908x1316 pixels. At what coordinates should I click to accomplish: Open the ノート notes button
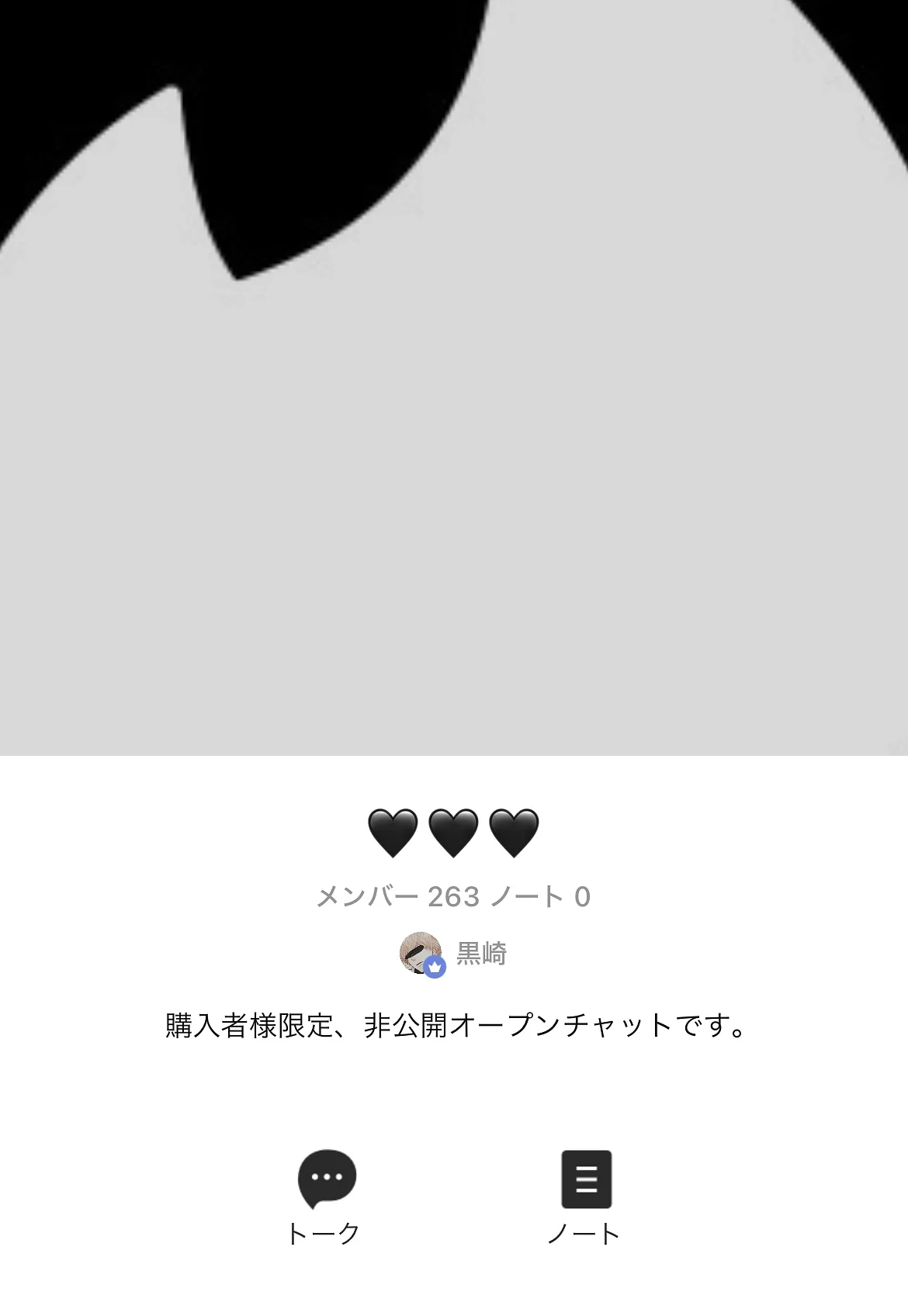pyautogui.click(x=585, y=1195)
